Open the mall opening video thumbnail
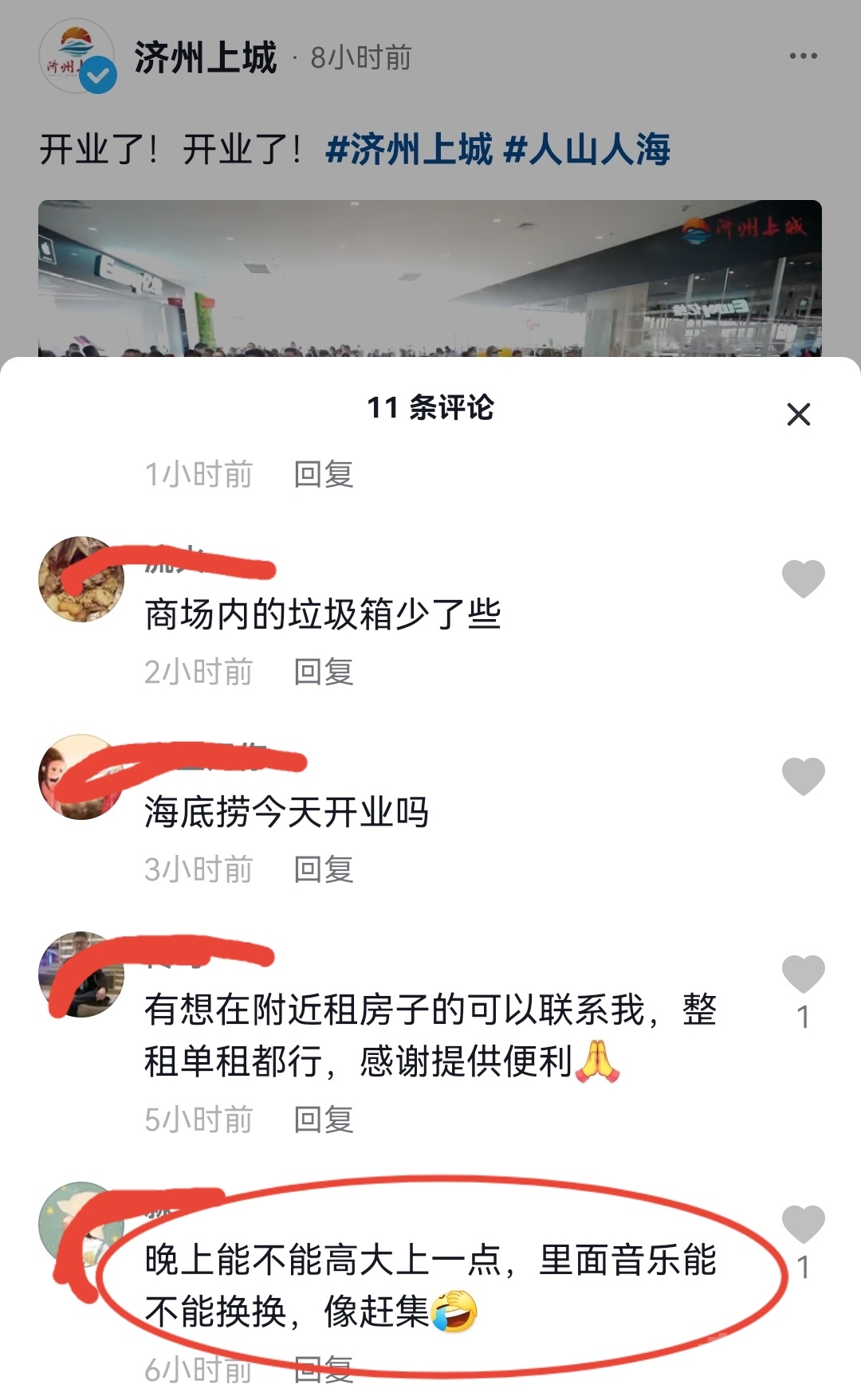 pos(430,277)
